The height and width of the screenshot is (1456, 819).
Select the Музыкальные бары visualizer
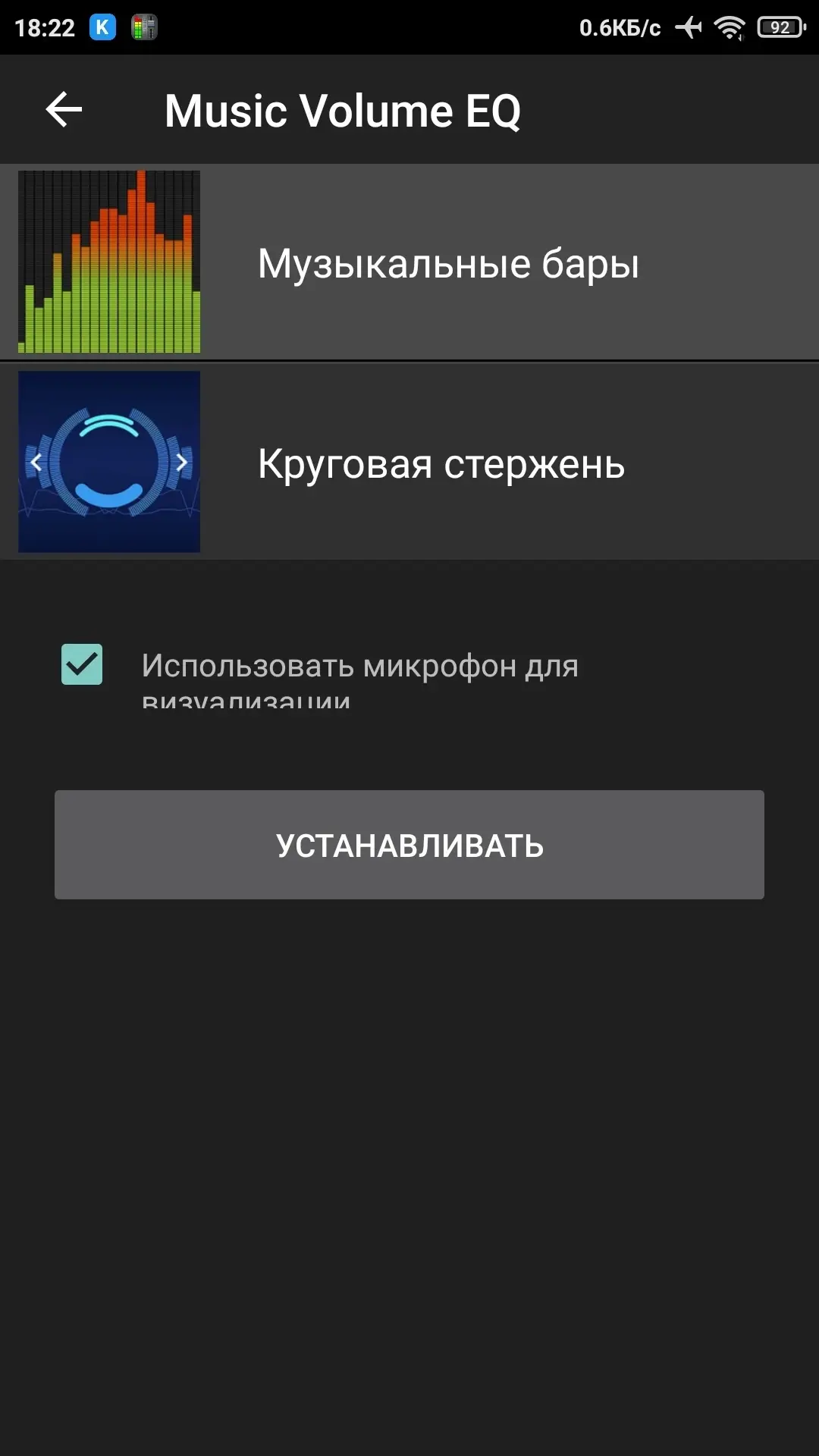pos(409,262)
